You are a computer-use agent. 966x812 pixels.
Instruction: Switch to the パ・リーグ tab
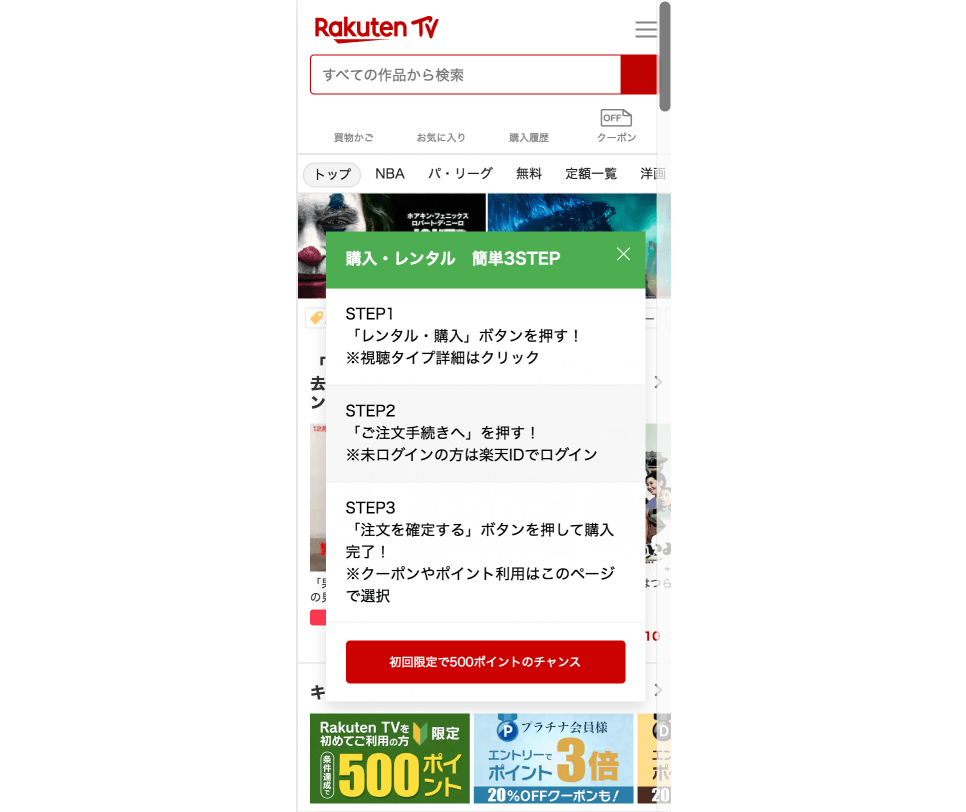tap(460, 174)
